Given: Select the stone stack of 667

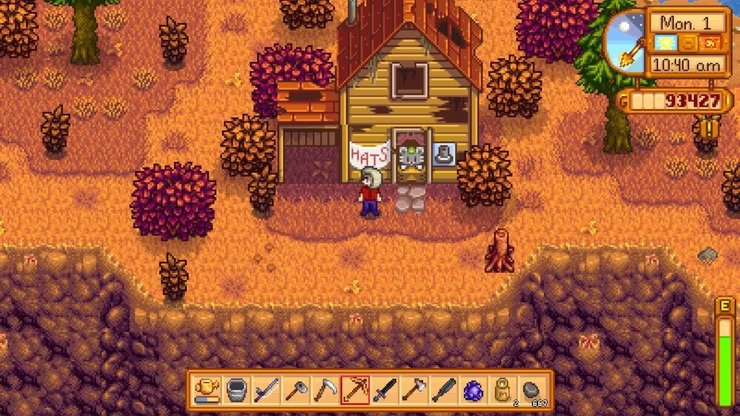Looking at the screenshot, I should click(x=532, y=389).
